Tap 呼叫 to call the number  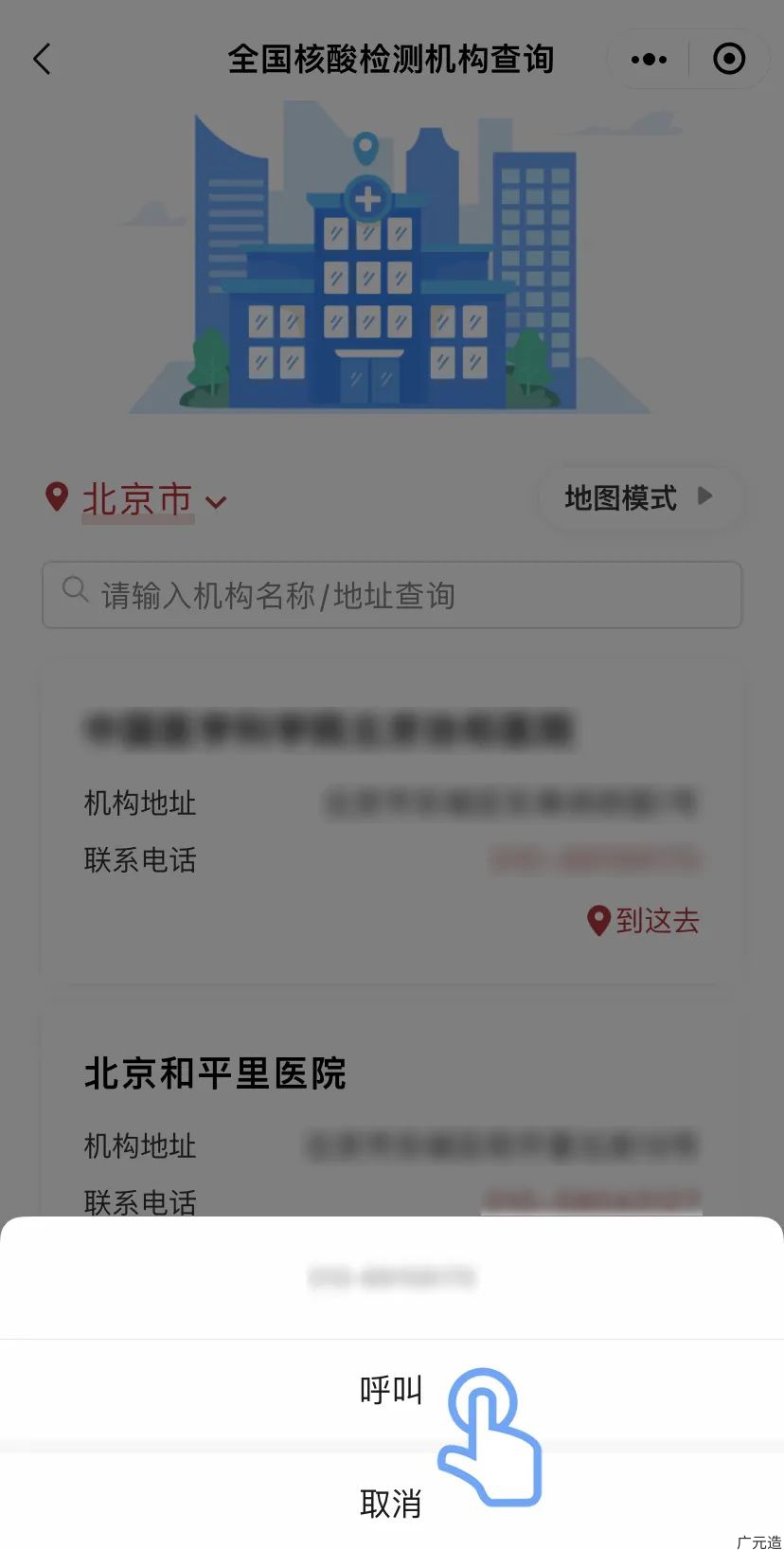coord(391,1391)
